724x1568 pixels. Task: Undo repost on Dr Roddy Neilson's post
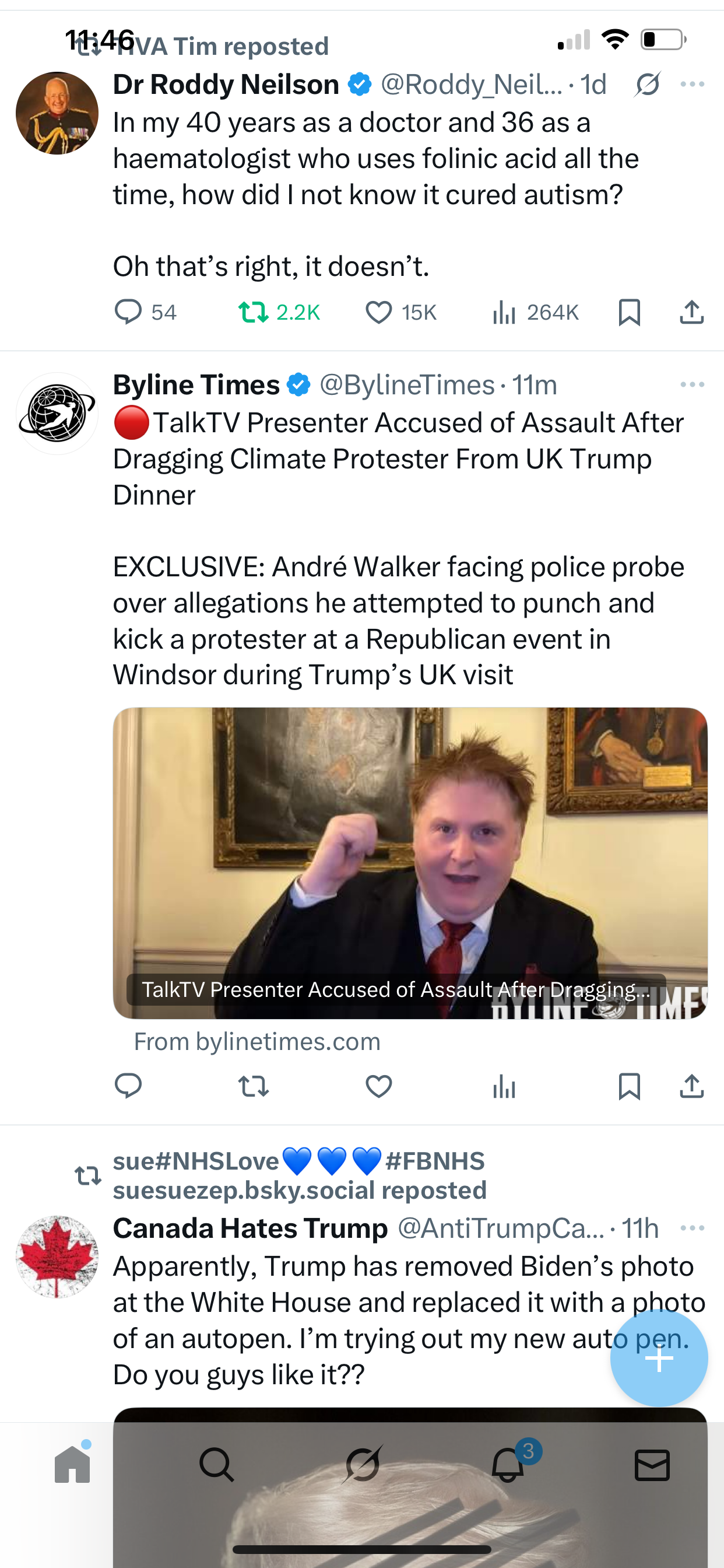point(253,312)
